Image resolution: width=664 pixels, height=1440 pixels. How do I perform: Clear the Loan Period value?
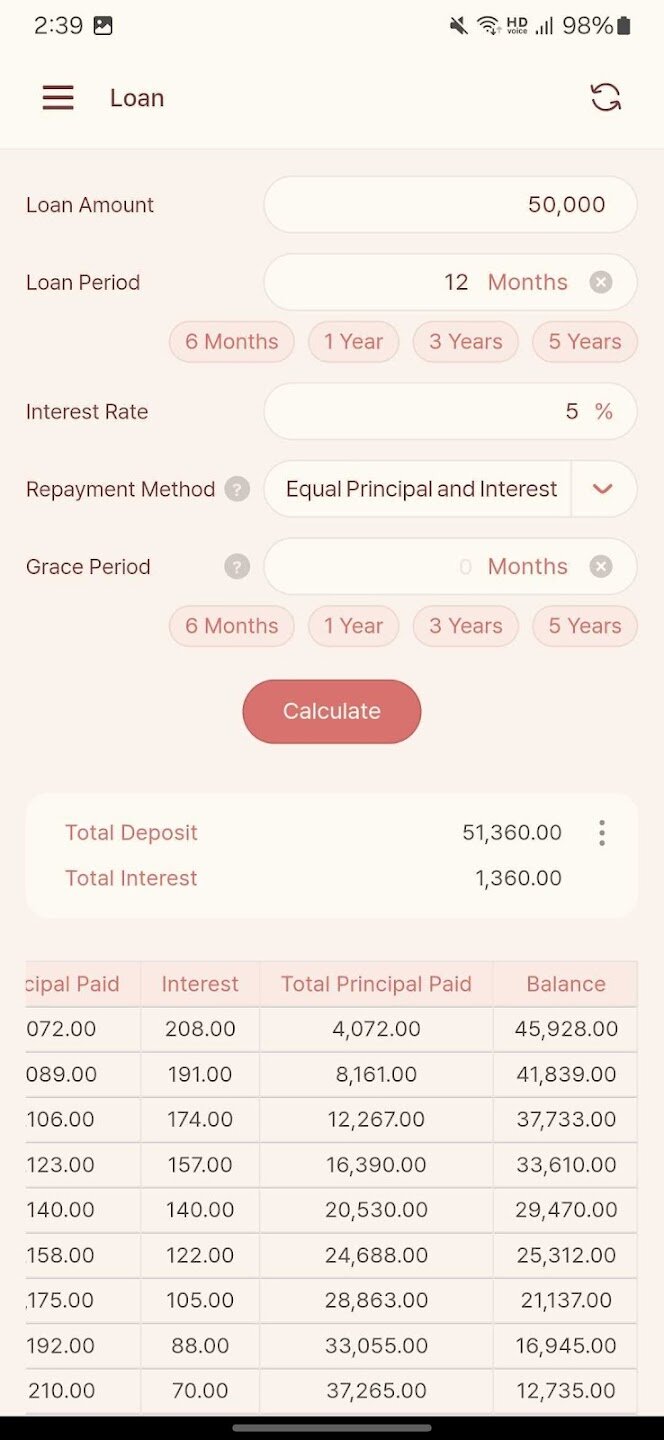601,282
